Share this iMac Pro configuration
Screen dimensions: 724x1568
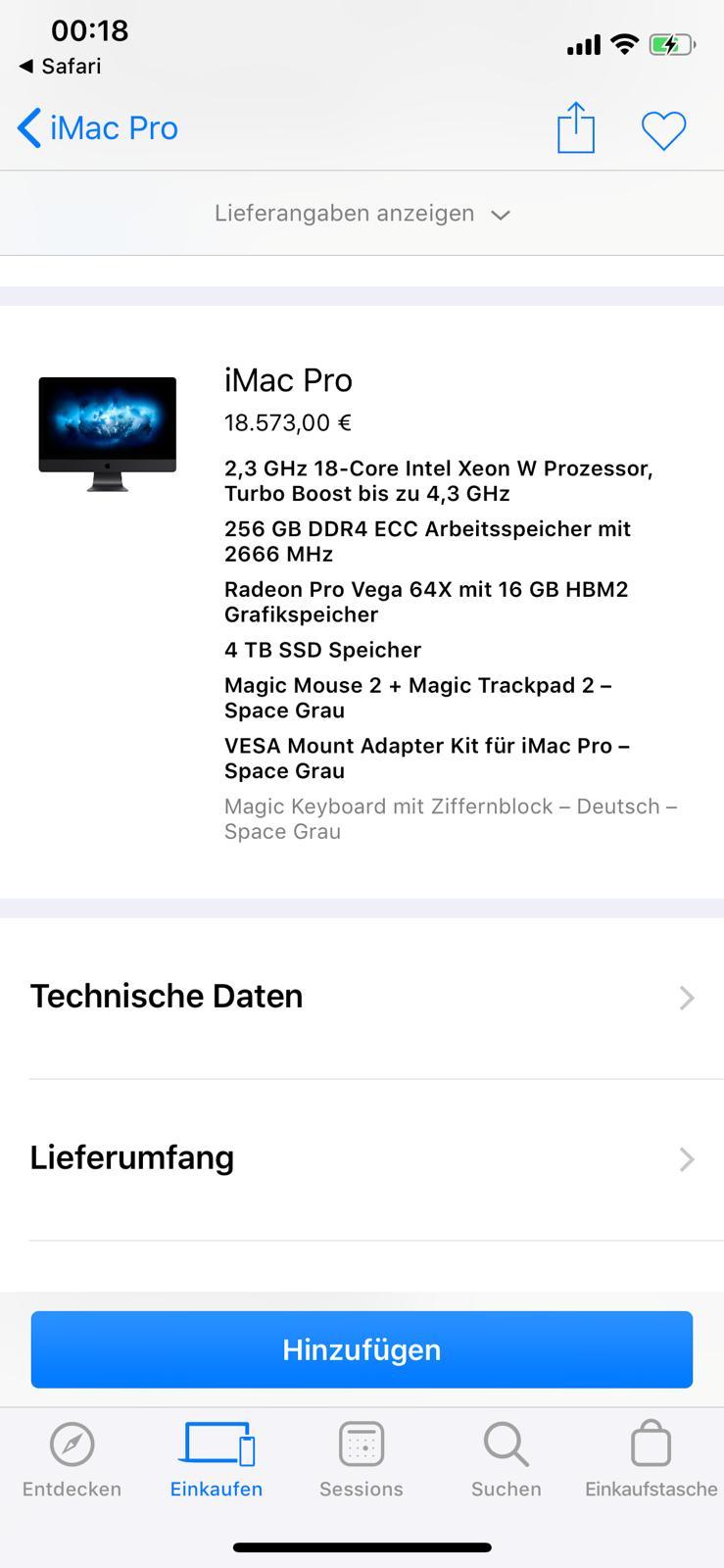576,127
